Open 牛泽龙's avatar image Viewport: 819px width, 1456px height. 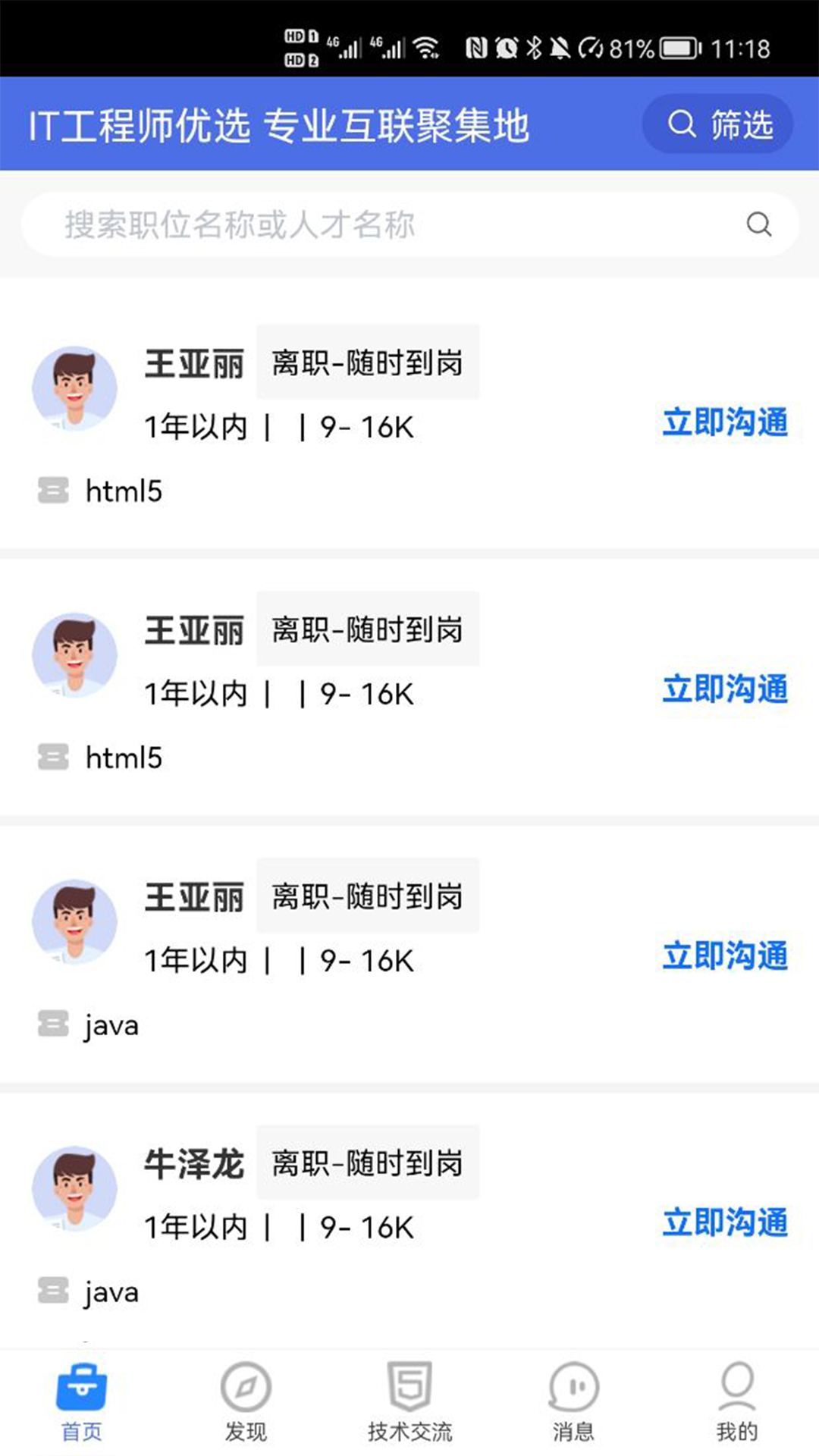click(74, 1189)
